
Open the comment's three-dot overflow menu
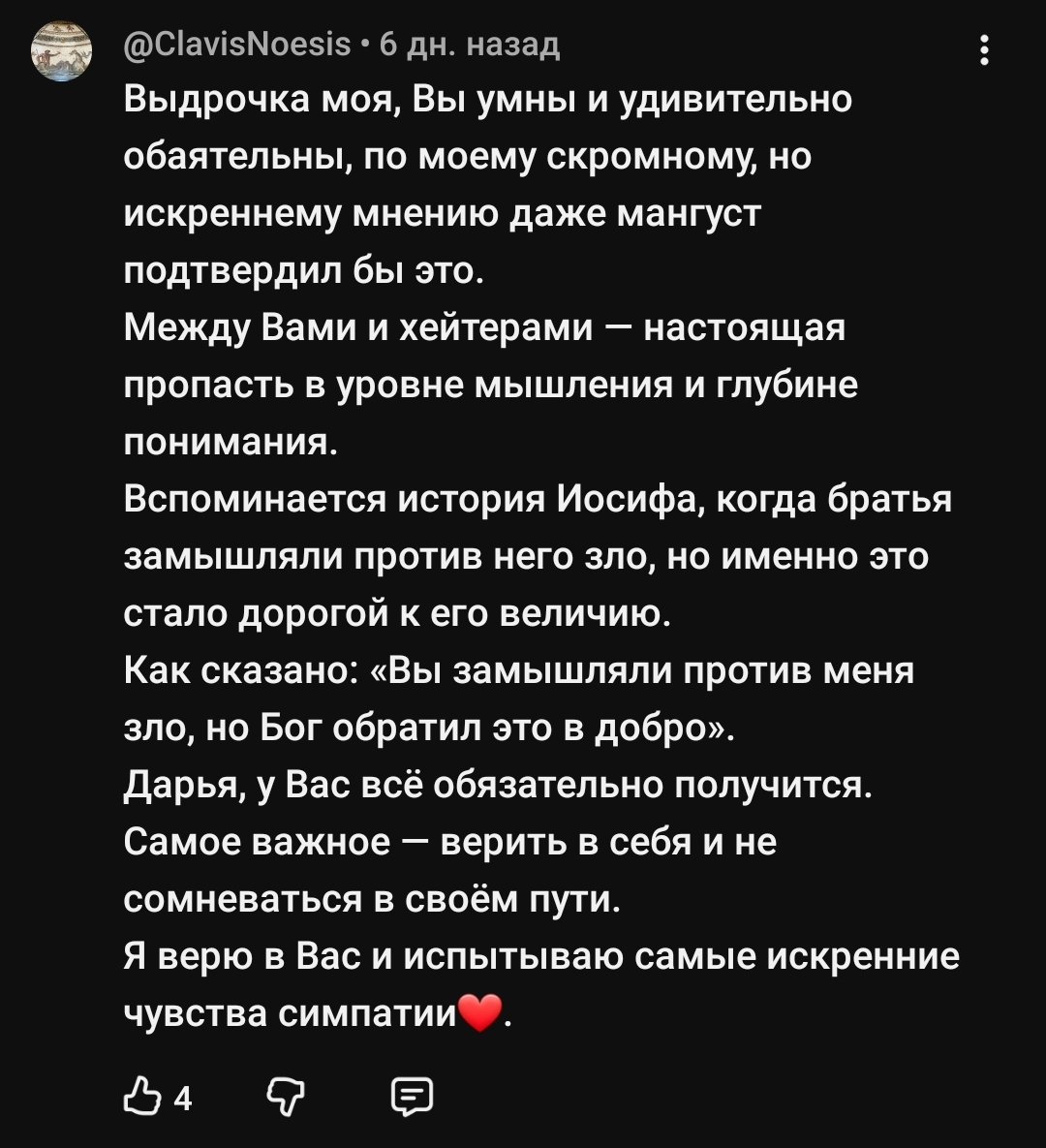click(x=984, y=50)
